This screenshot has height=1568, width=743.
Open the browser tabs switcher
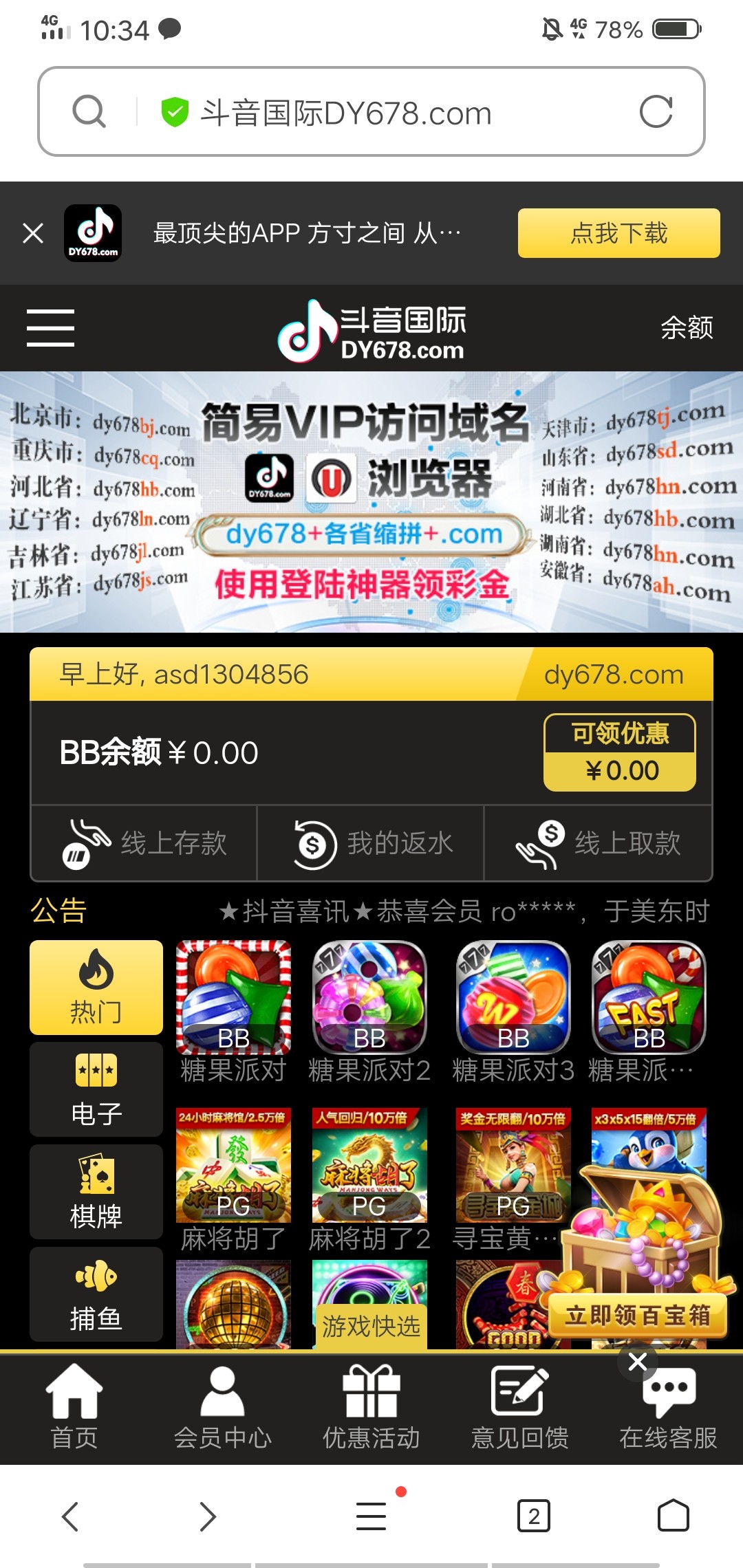[534, 1516]
